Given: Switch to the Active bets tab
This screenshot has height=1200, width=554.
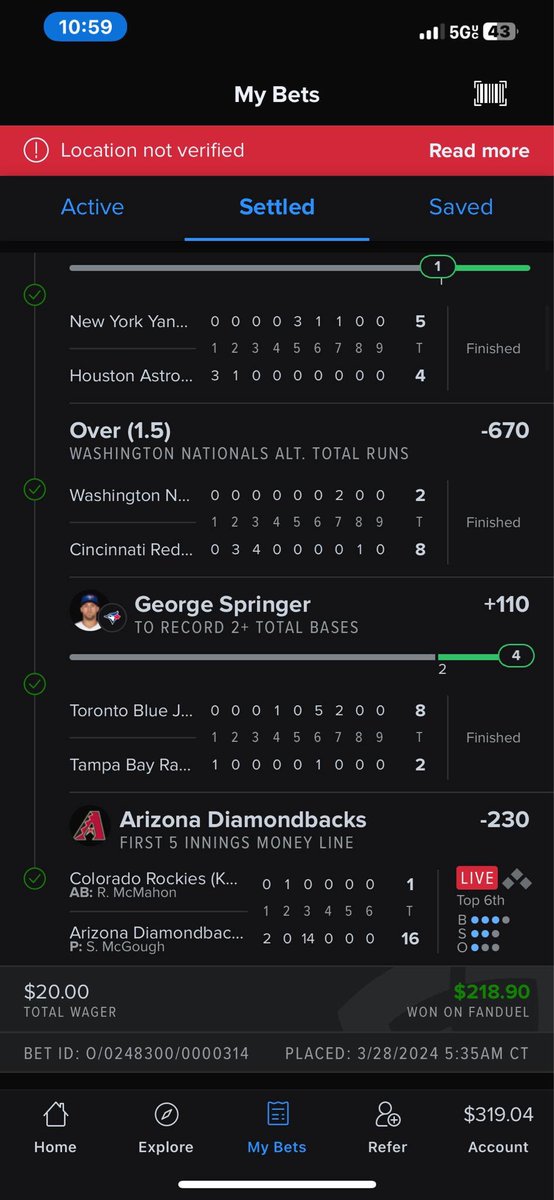Looking at the screenshot, I should pos(92,207).
